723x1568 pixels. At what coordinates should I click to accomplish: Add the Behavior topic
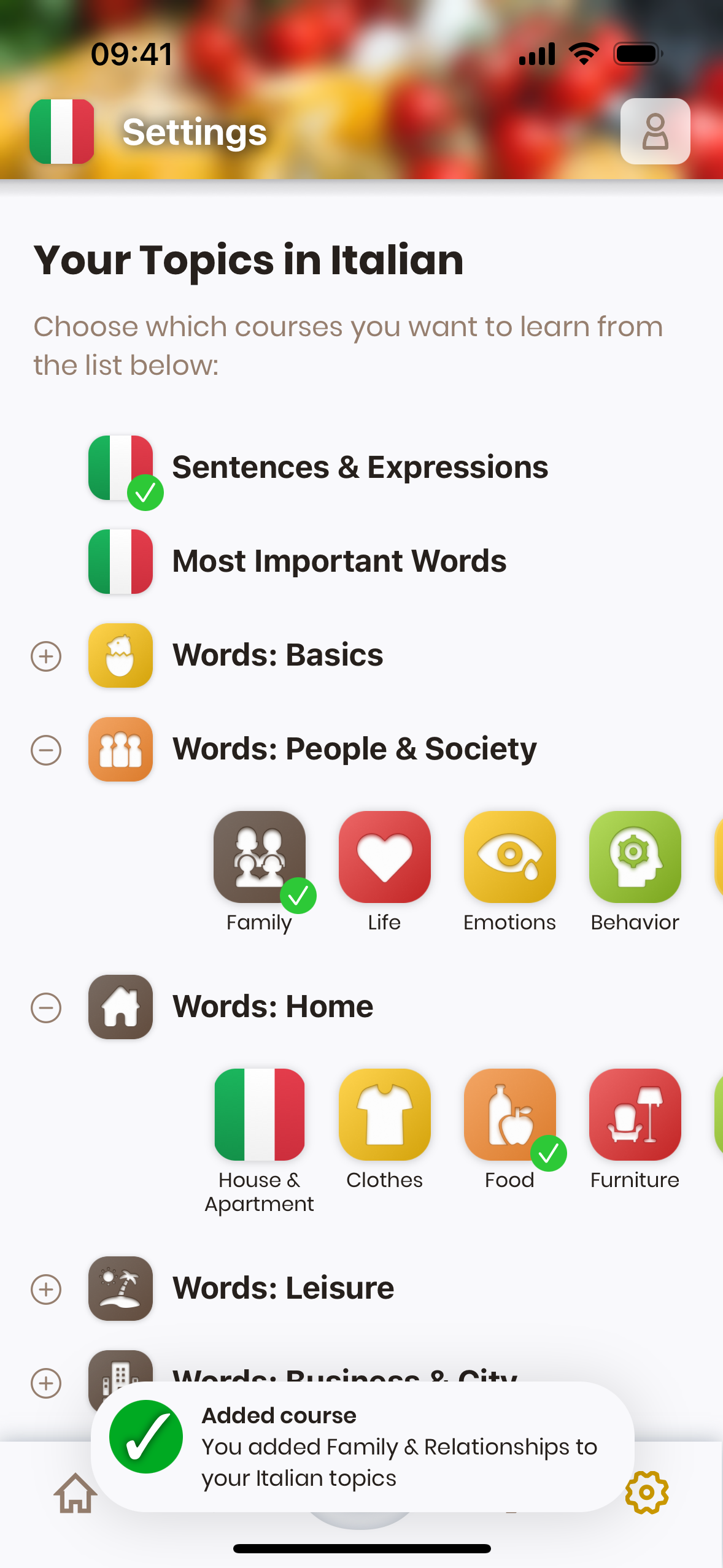click(635, 858)
